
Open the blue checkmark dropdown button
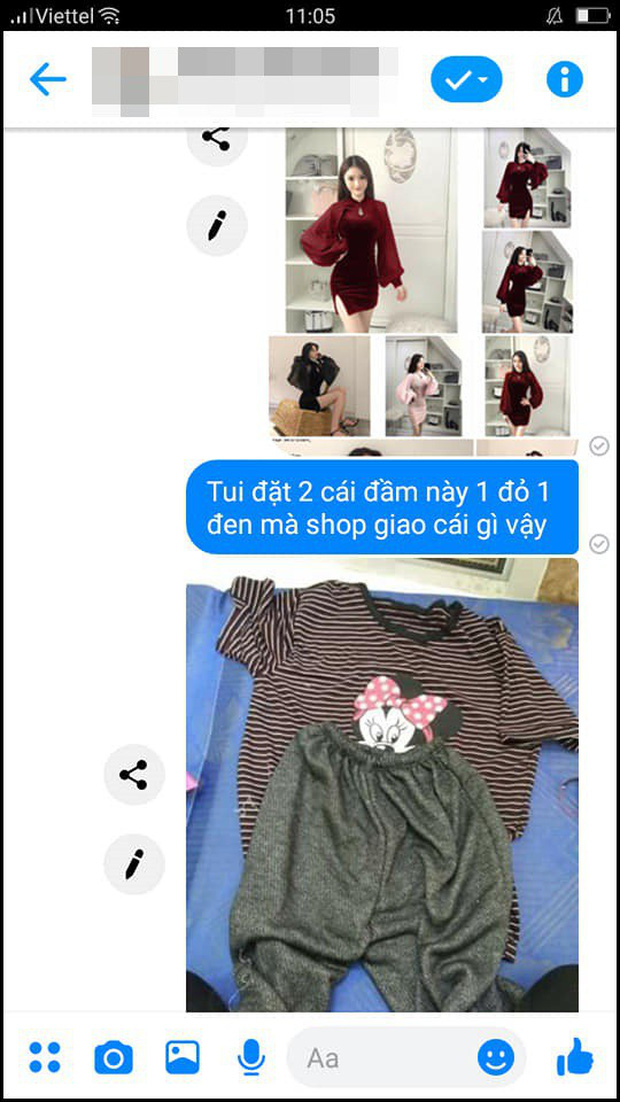tap(466, 79)
